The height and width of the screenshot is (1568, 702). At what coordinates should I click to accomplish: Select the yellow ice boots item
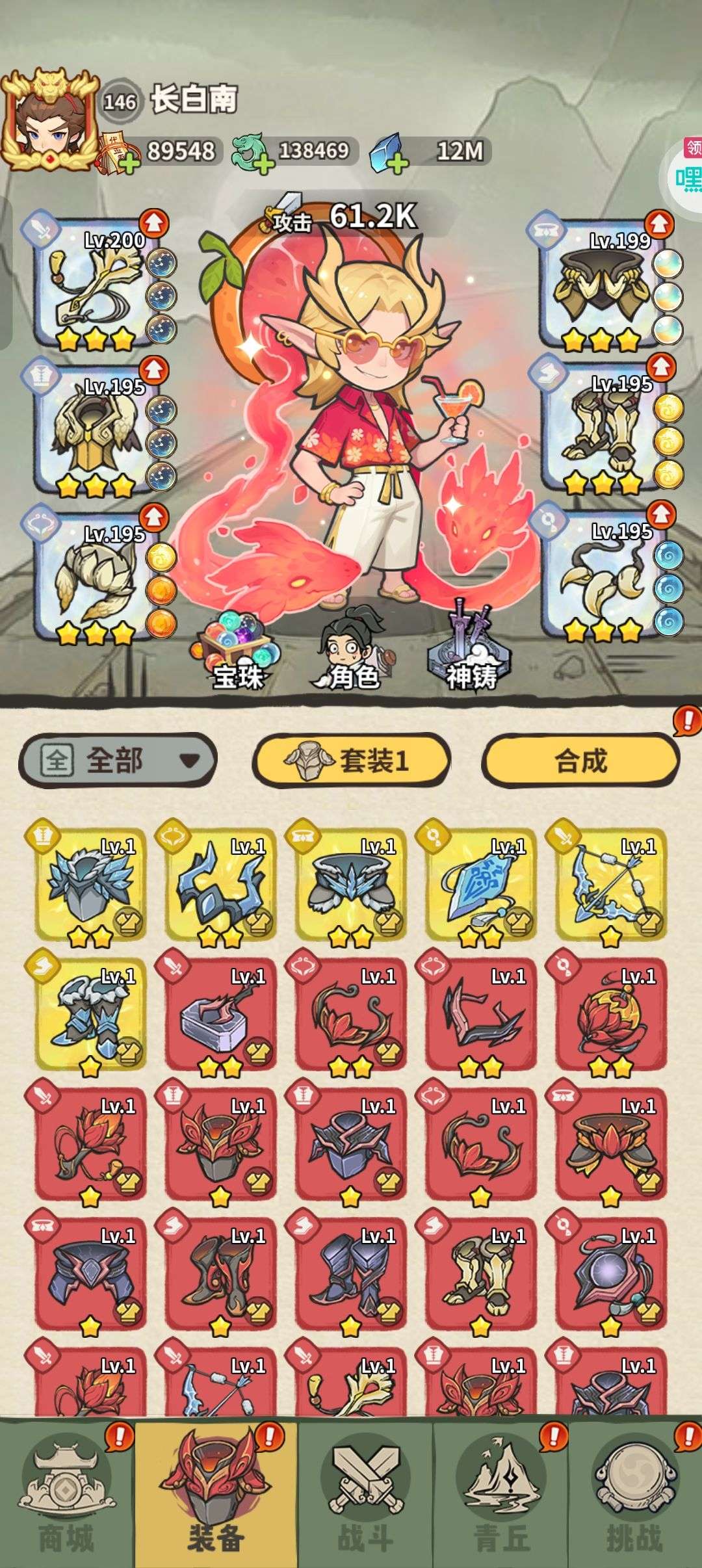(x=90, y=1015)
